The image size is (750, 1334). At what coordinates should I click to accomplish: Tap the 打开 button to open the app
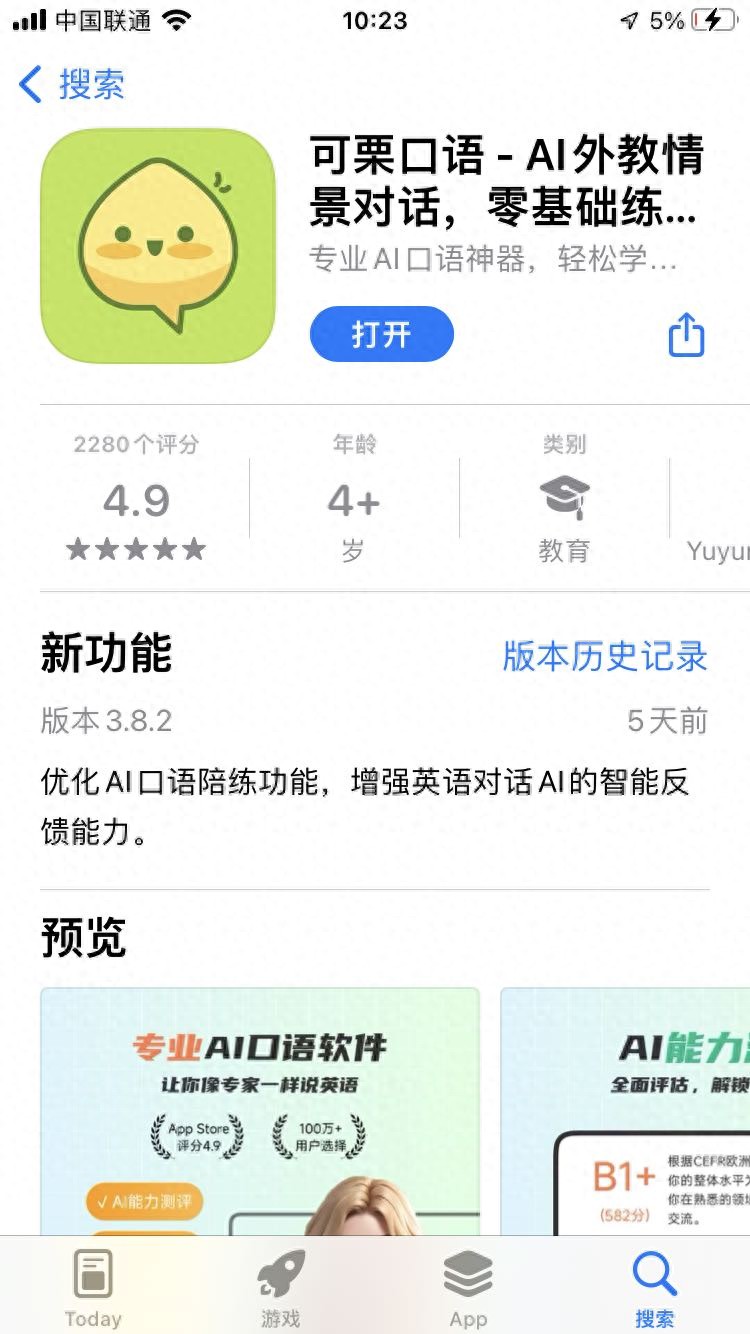[382, 334]
